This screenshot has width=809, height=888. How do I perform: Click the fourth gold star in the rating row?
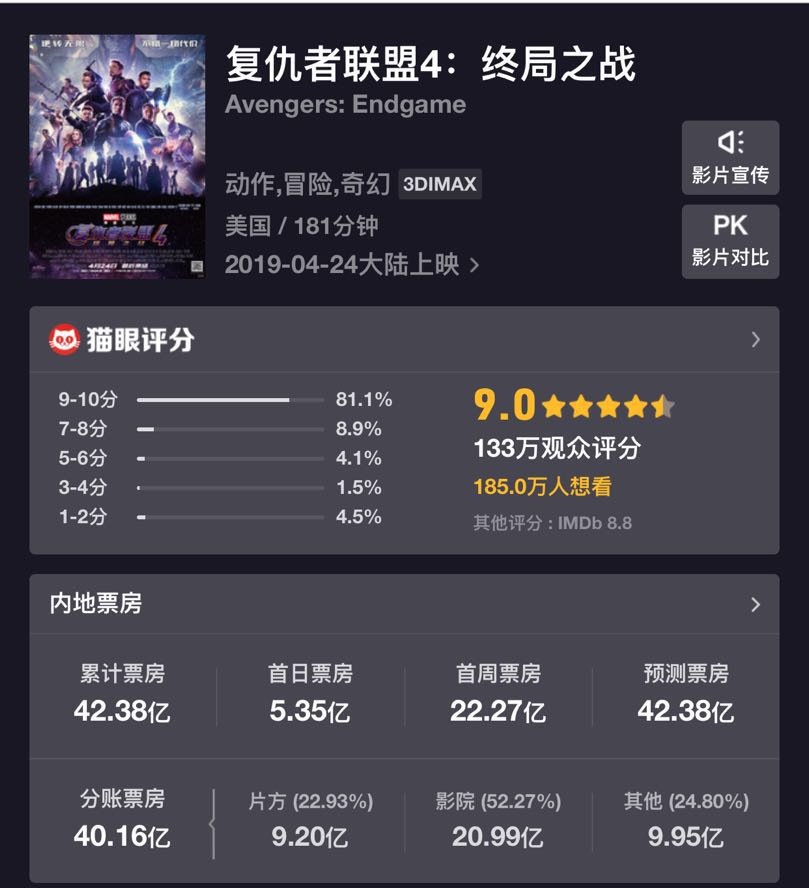[636, 404]
